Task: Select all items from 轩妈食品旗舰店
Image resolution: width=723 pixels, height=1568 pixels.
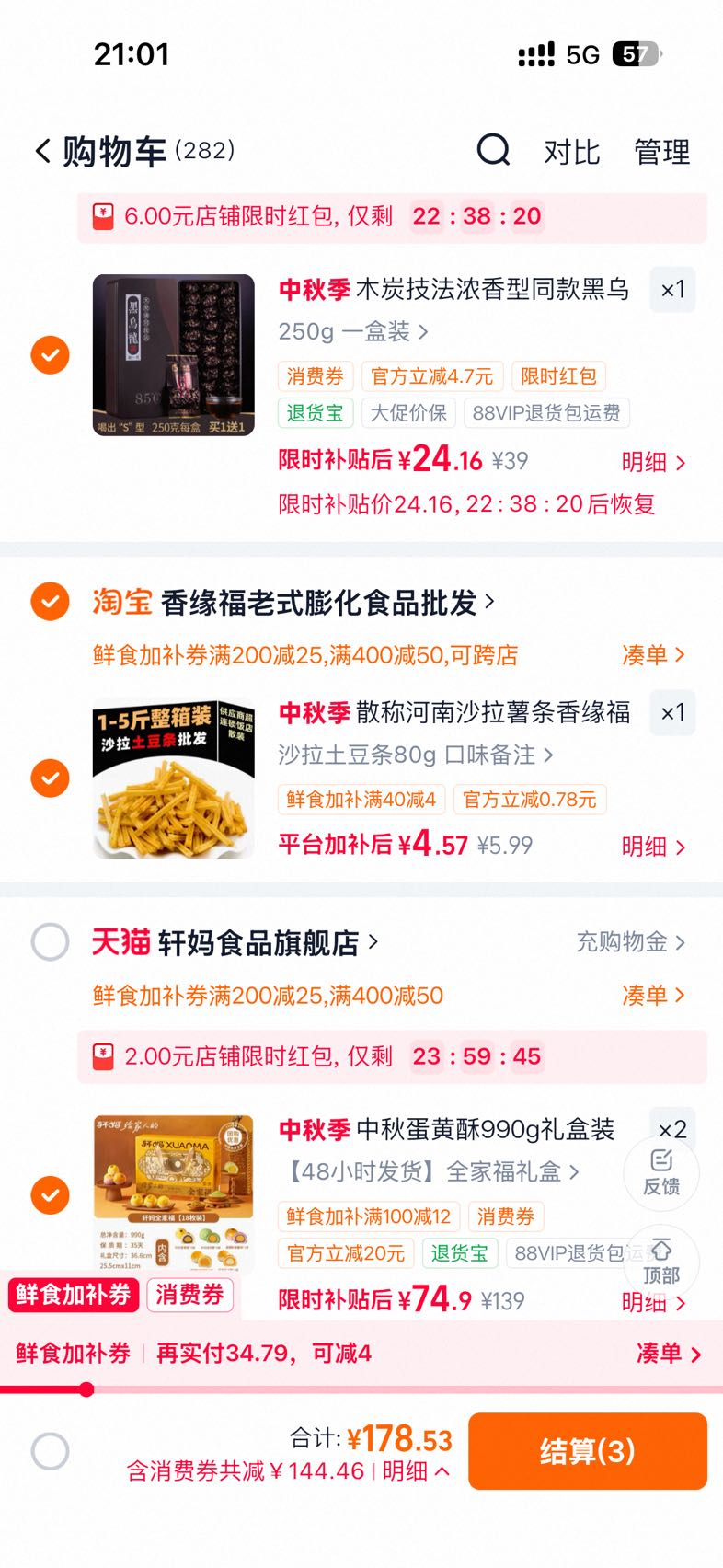Action: (50, 942)
